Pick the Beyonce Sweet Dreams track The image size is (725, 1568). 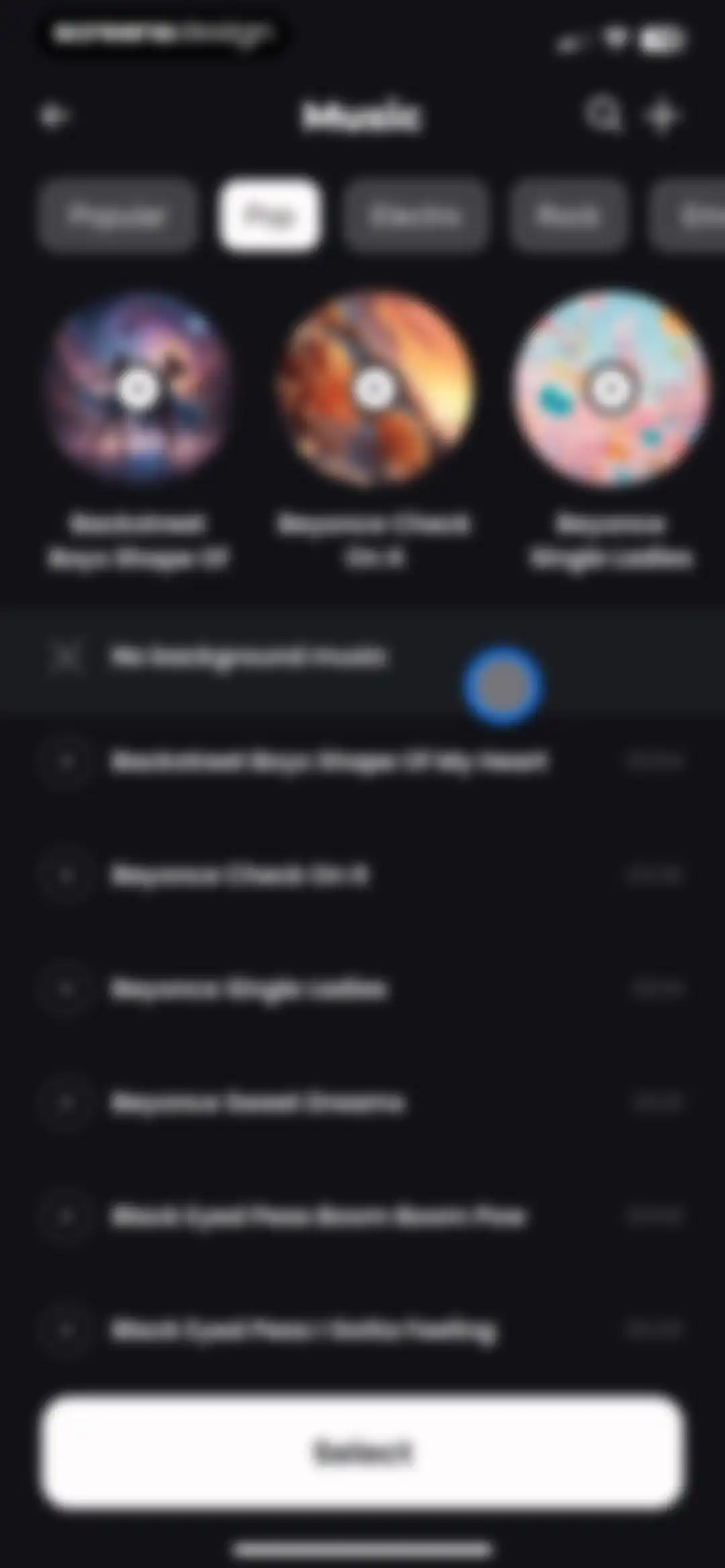pyautogui.click(x=362, y=1102)
